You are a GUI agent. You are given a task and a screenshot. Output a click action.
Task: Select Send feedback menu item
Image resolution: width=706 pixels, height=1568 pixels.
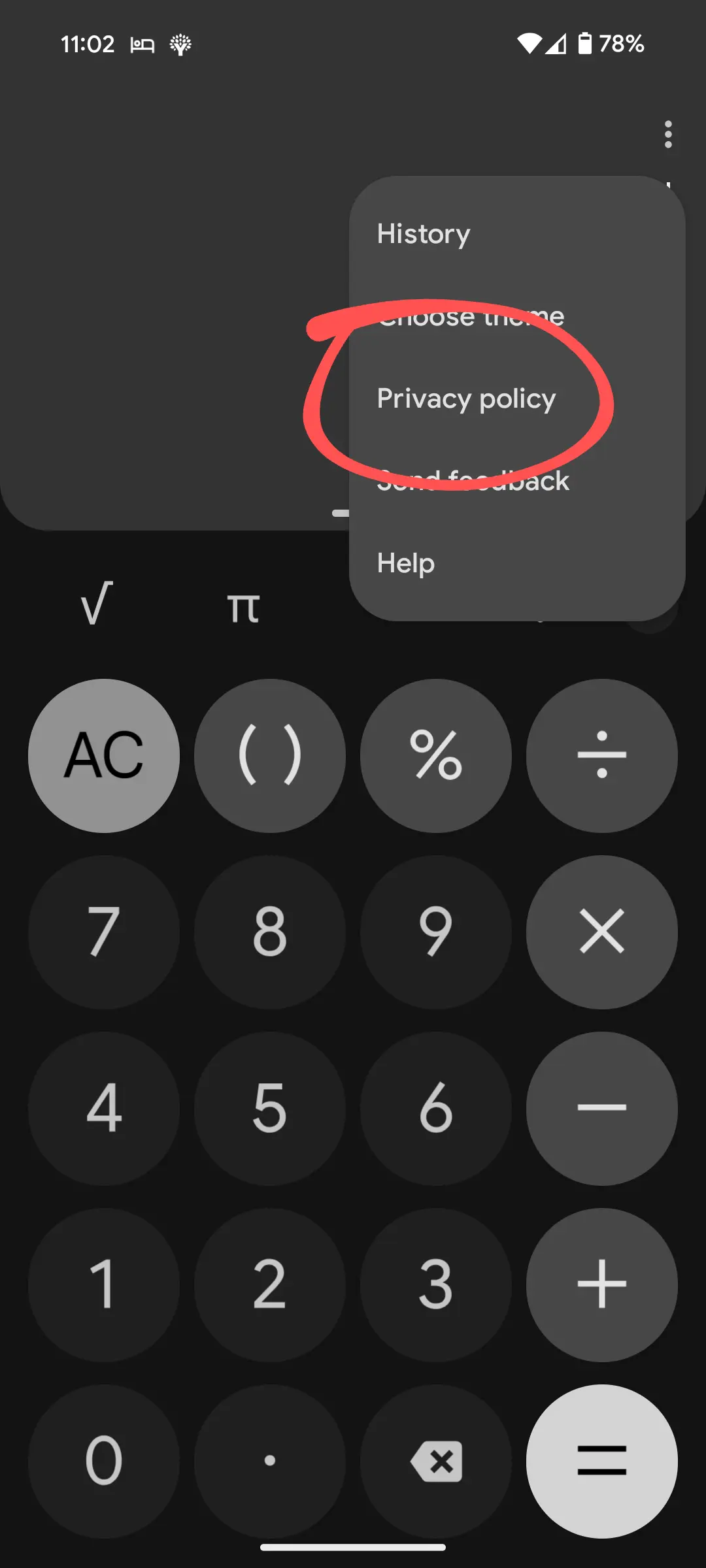(x=473, y=482)
